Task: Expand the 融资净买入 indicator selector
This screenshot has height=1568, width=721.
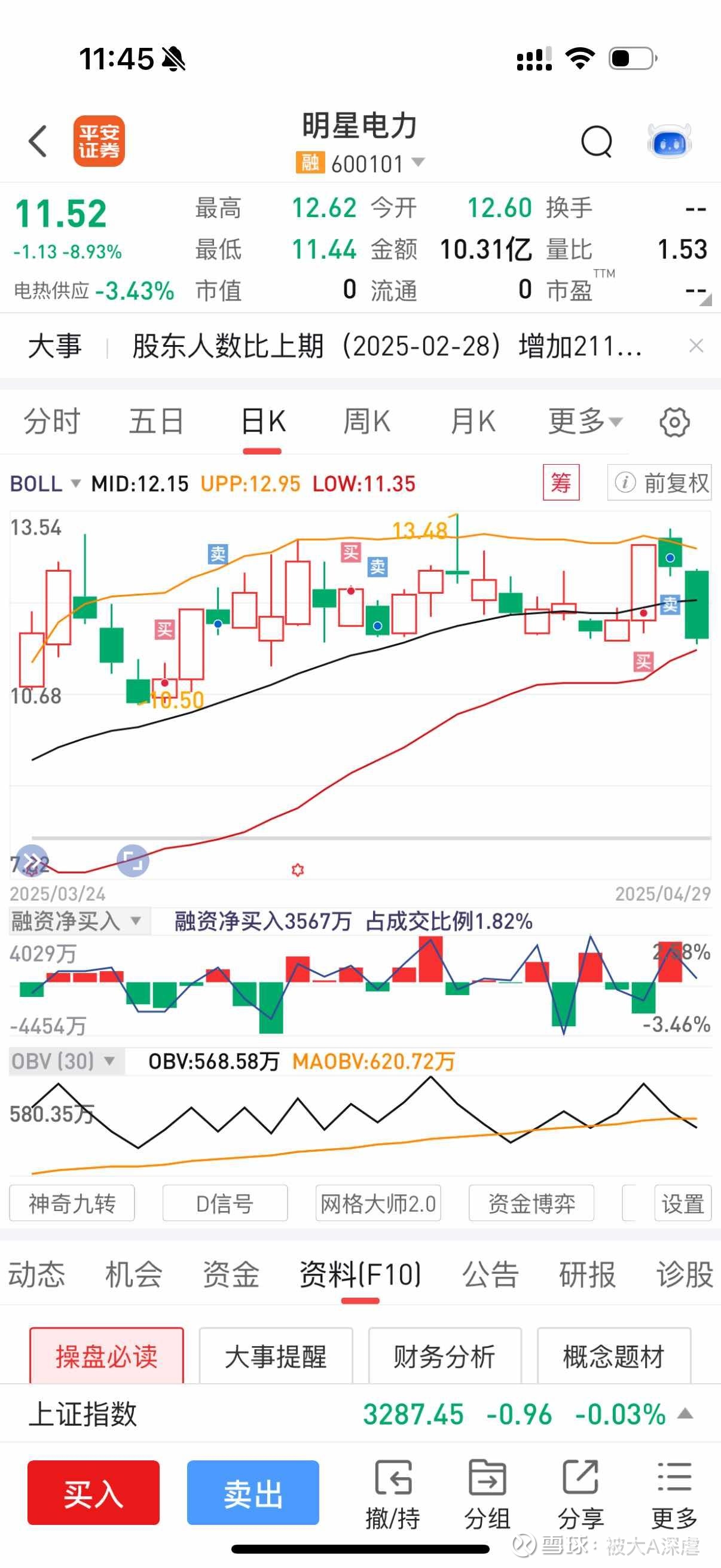Action: (x=76, y=922)
